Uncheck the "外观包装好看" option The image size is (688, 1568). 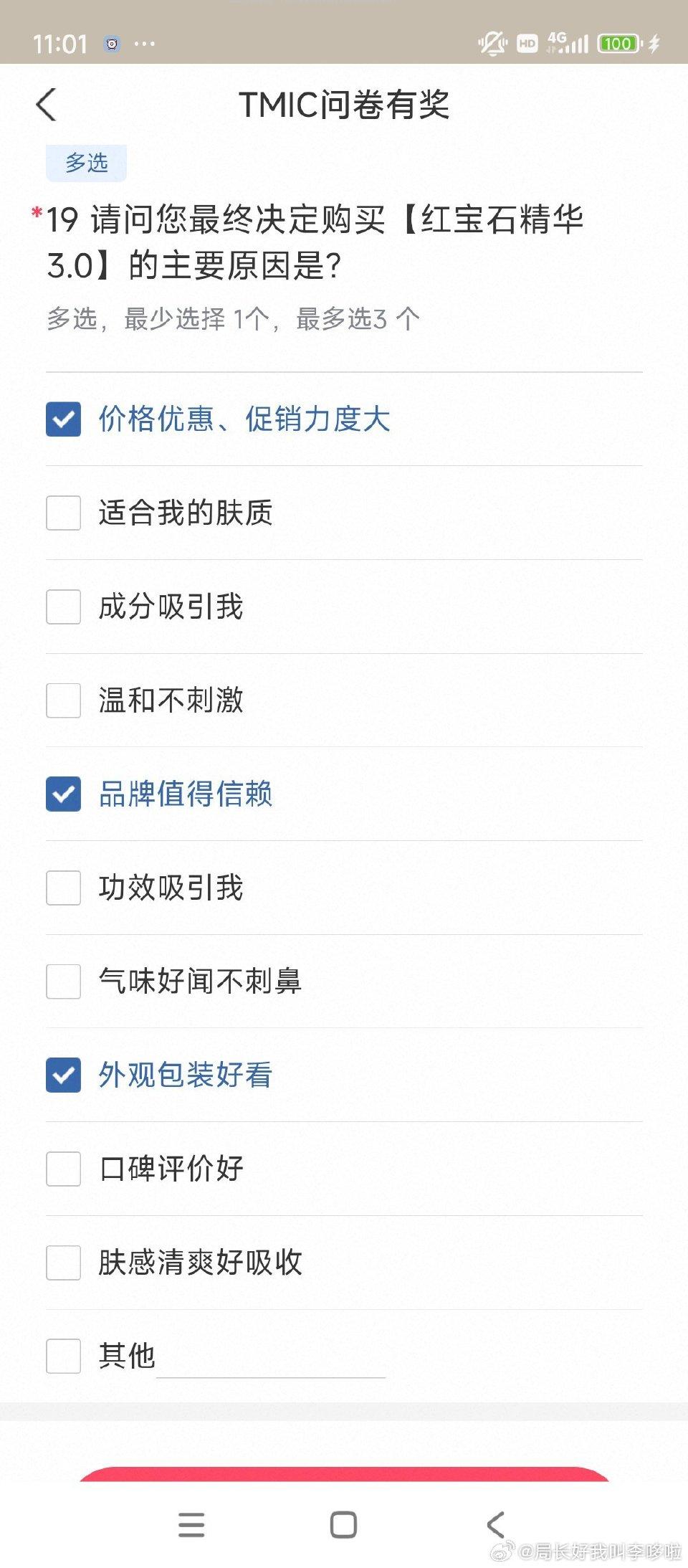[63, 1075]
